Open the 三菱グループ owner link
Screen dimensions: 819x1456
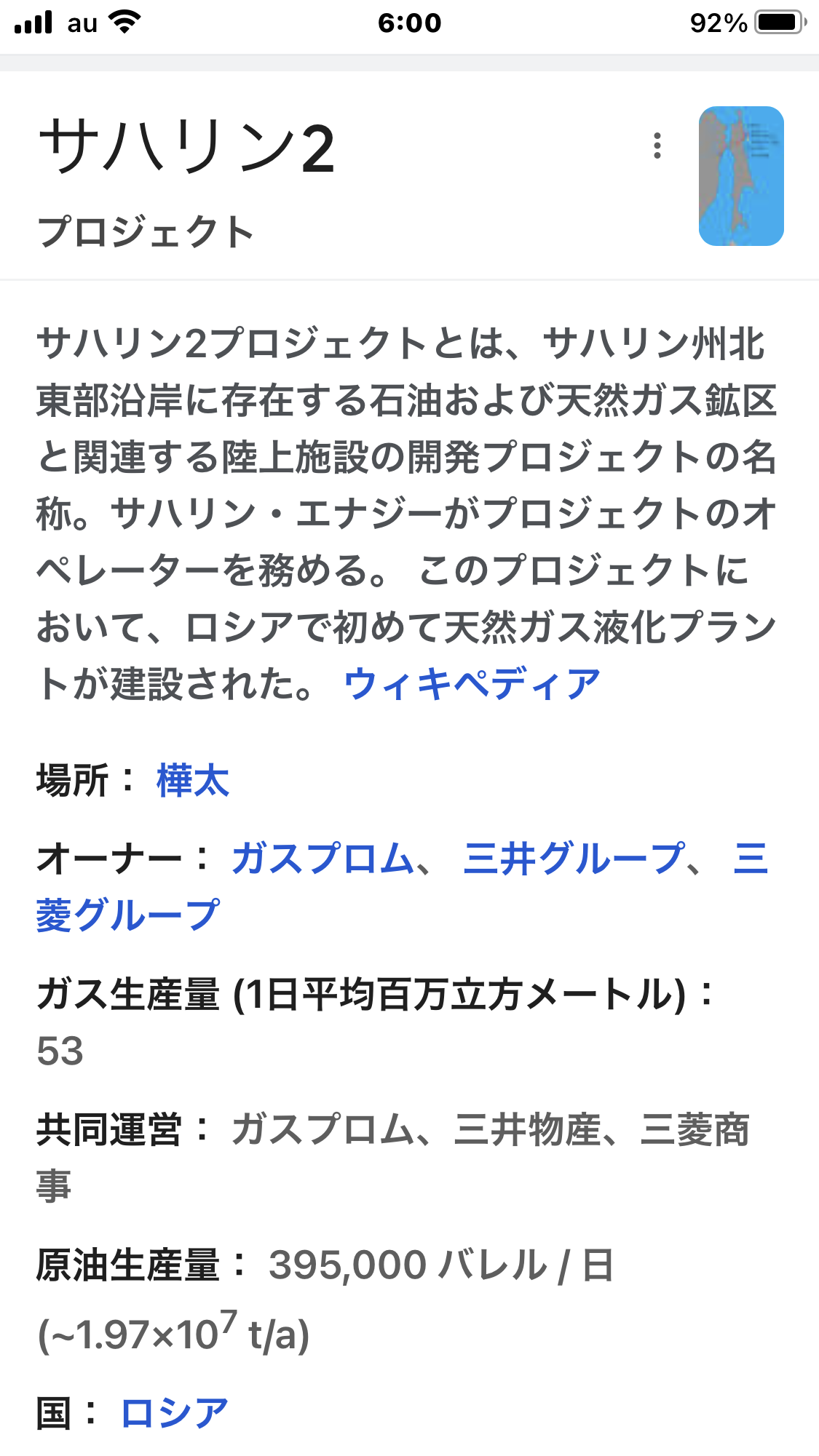point(128,915)
